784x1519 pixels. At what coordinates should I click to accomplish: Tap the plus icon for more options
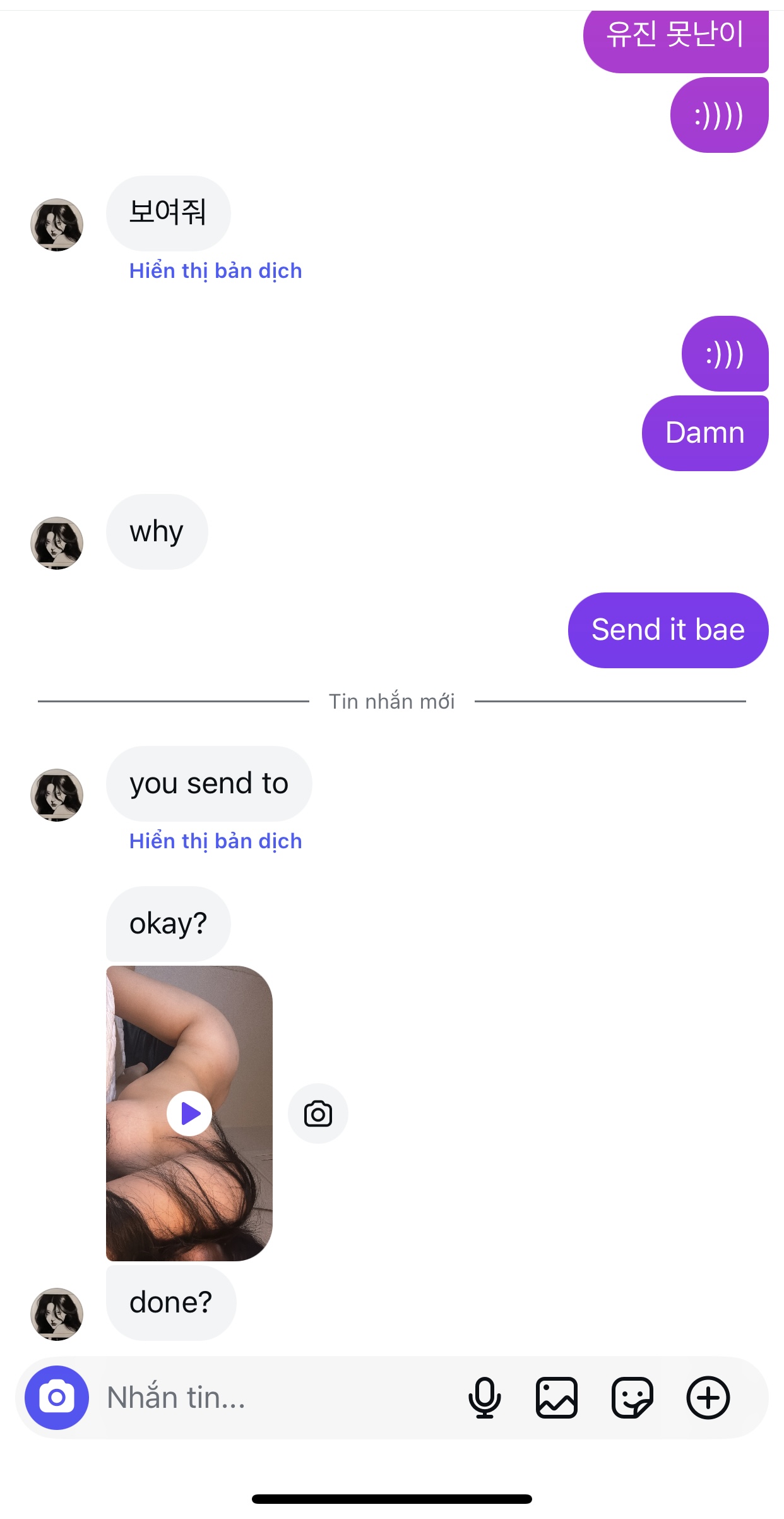point(708,1397)
